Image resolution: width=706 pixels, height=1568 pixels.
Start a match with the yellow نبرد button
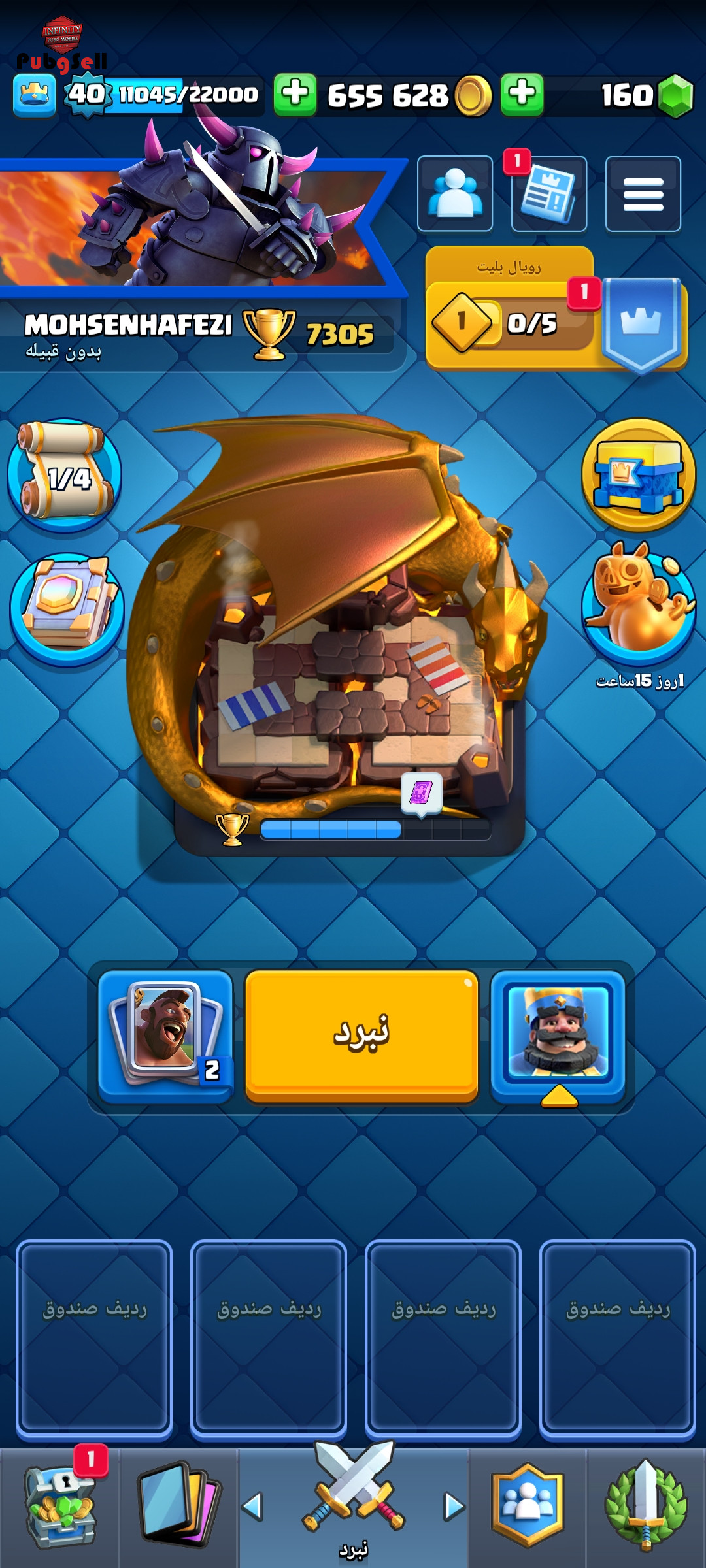coord(361,1036)
